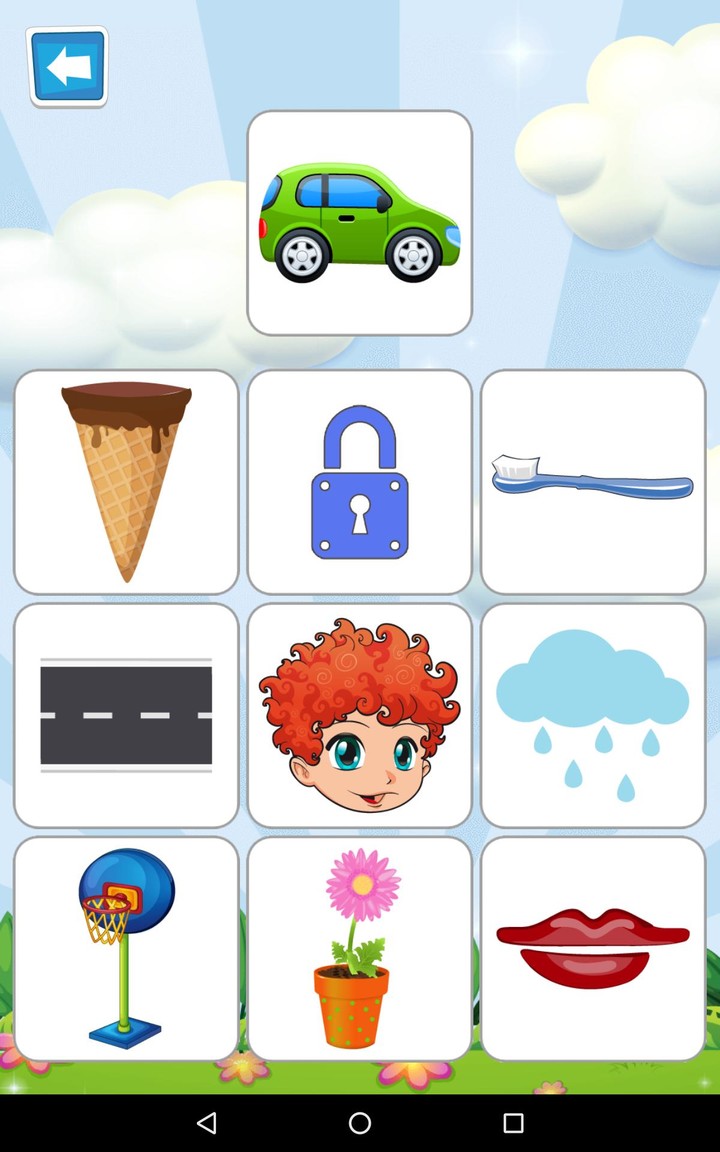Choose the basketball hoop stand tile
The width and height of the screenshot is (720, 1152).
point(126,947)
